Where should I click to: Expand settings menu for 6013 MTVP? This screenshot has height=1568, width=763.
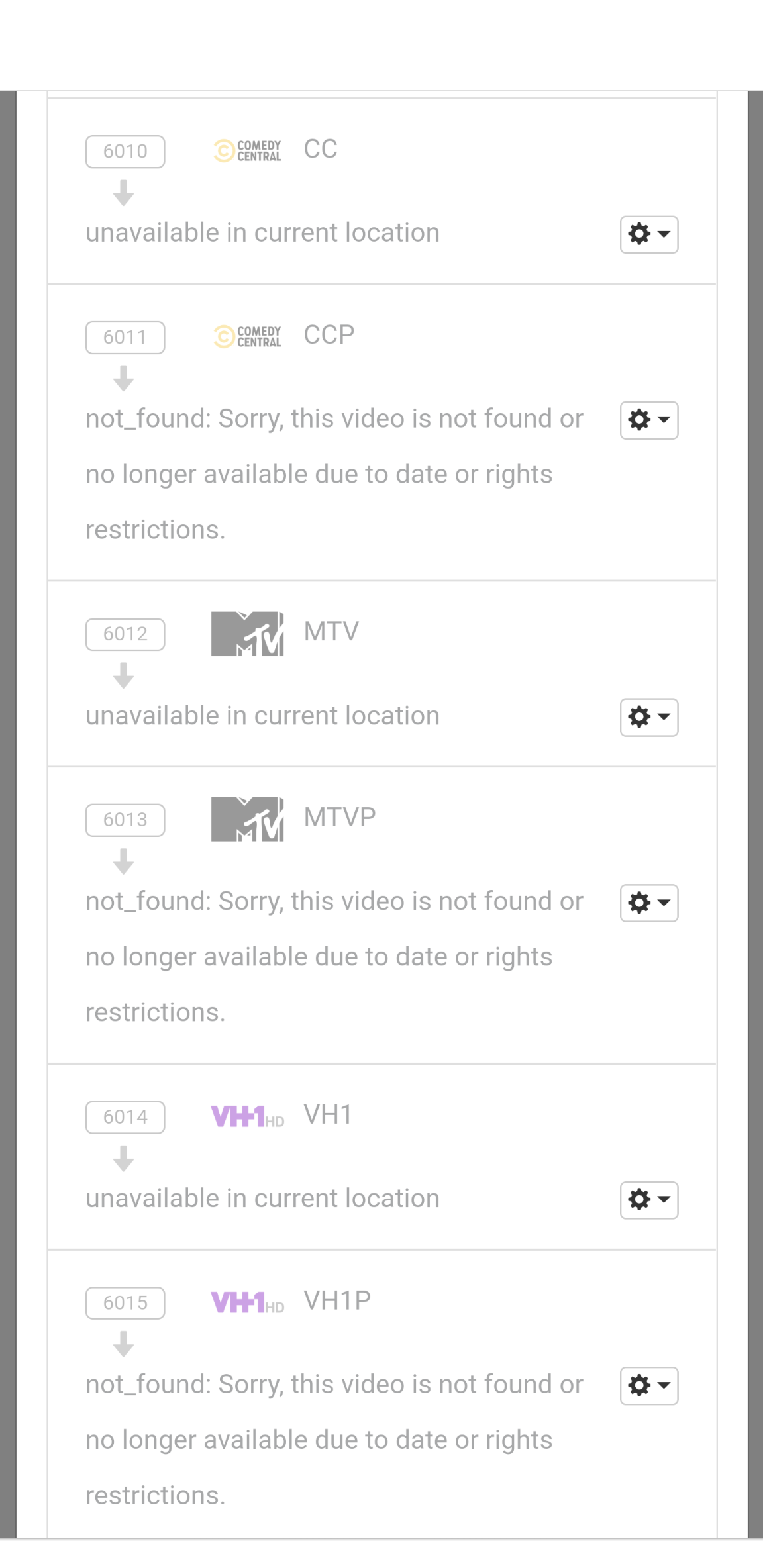(x=648, y=903)
